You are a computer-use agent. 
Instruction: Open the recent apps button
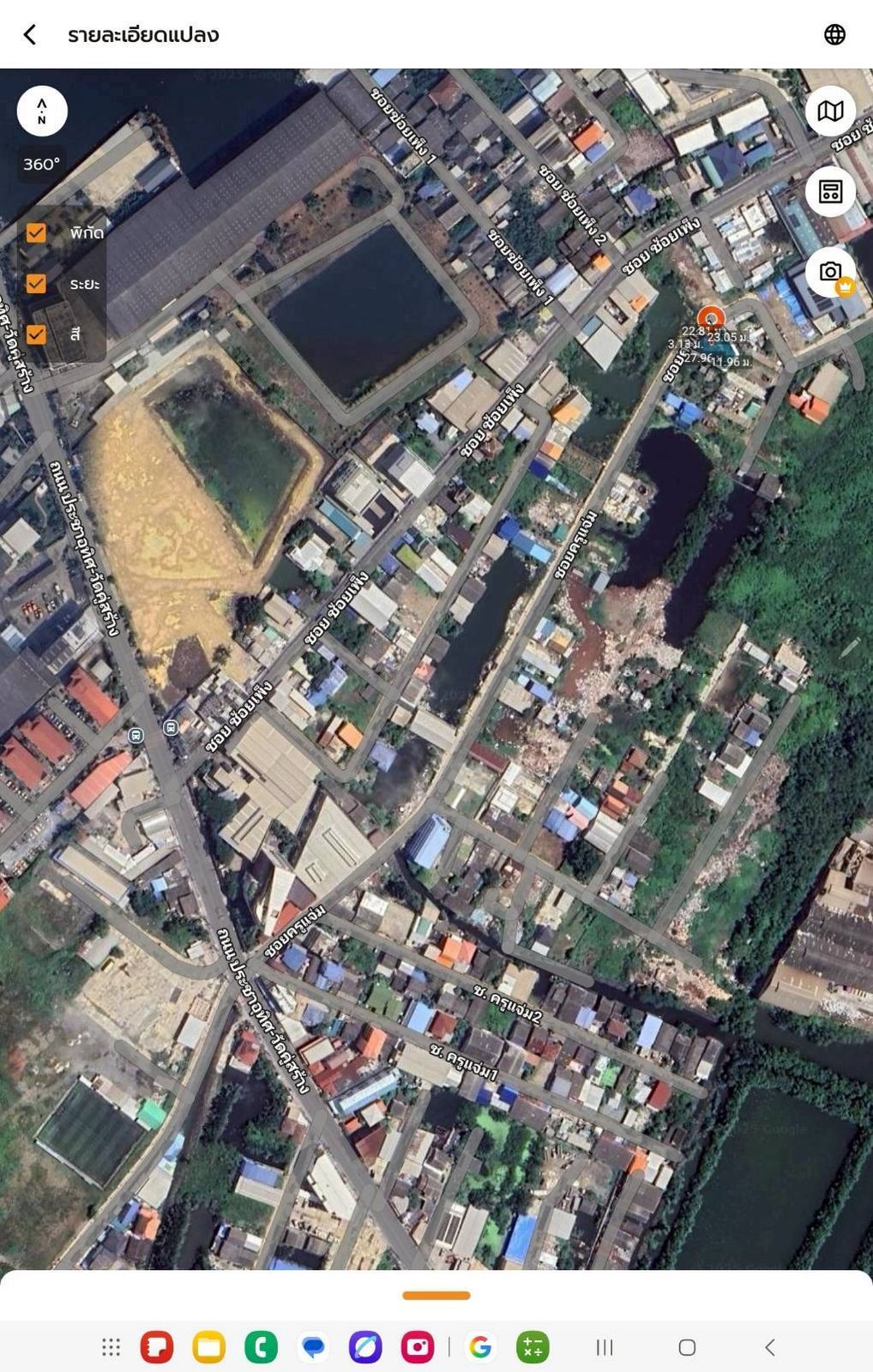click(605, 1347)
